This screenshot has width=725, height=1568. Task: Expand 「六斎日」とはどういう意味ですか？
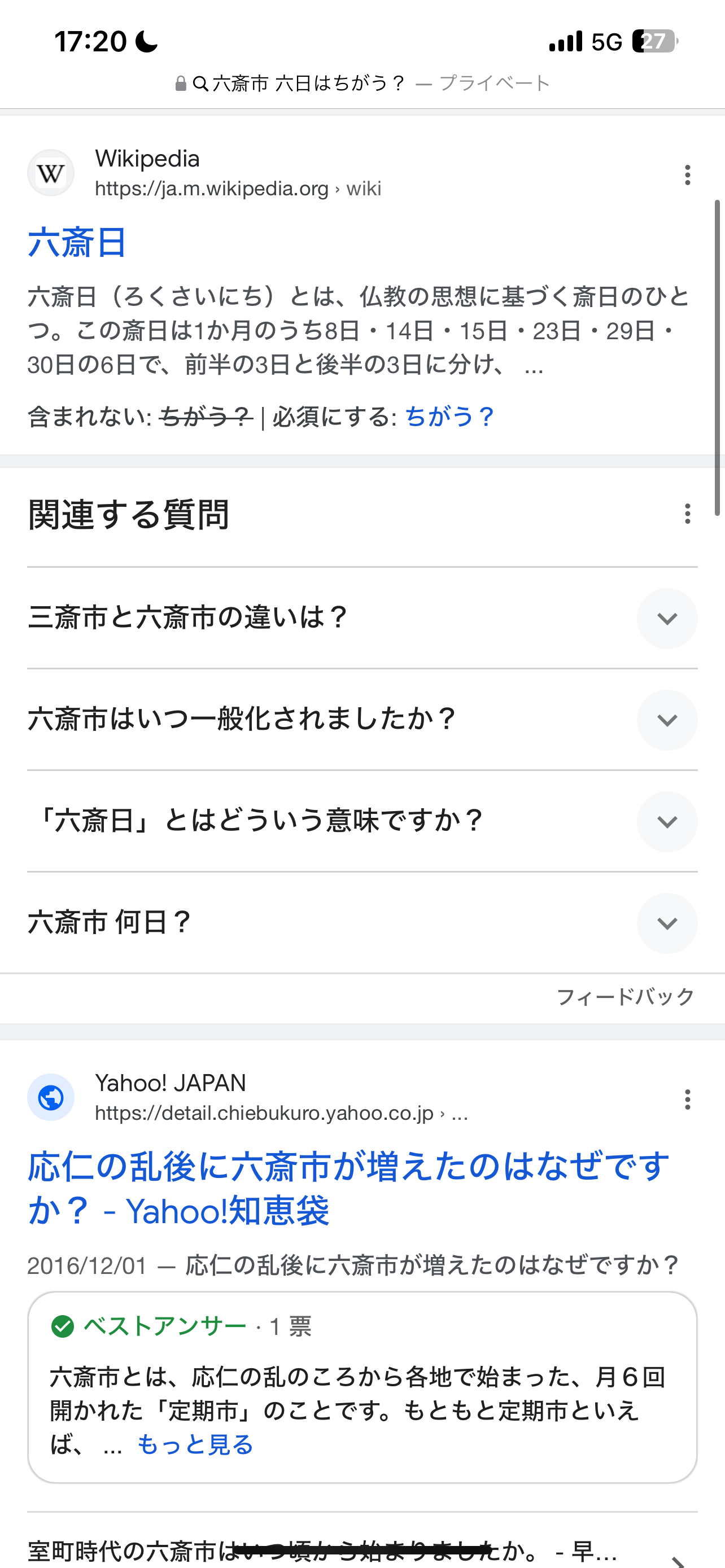coord(667,822)
